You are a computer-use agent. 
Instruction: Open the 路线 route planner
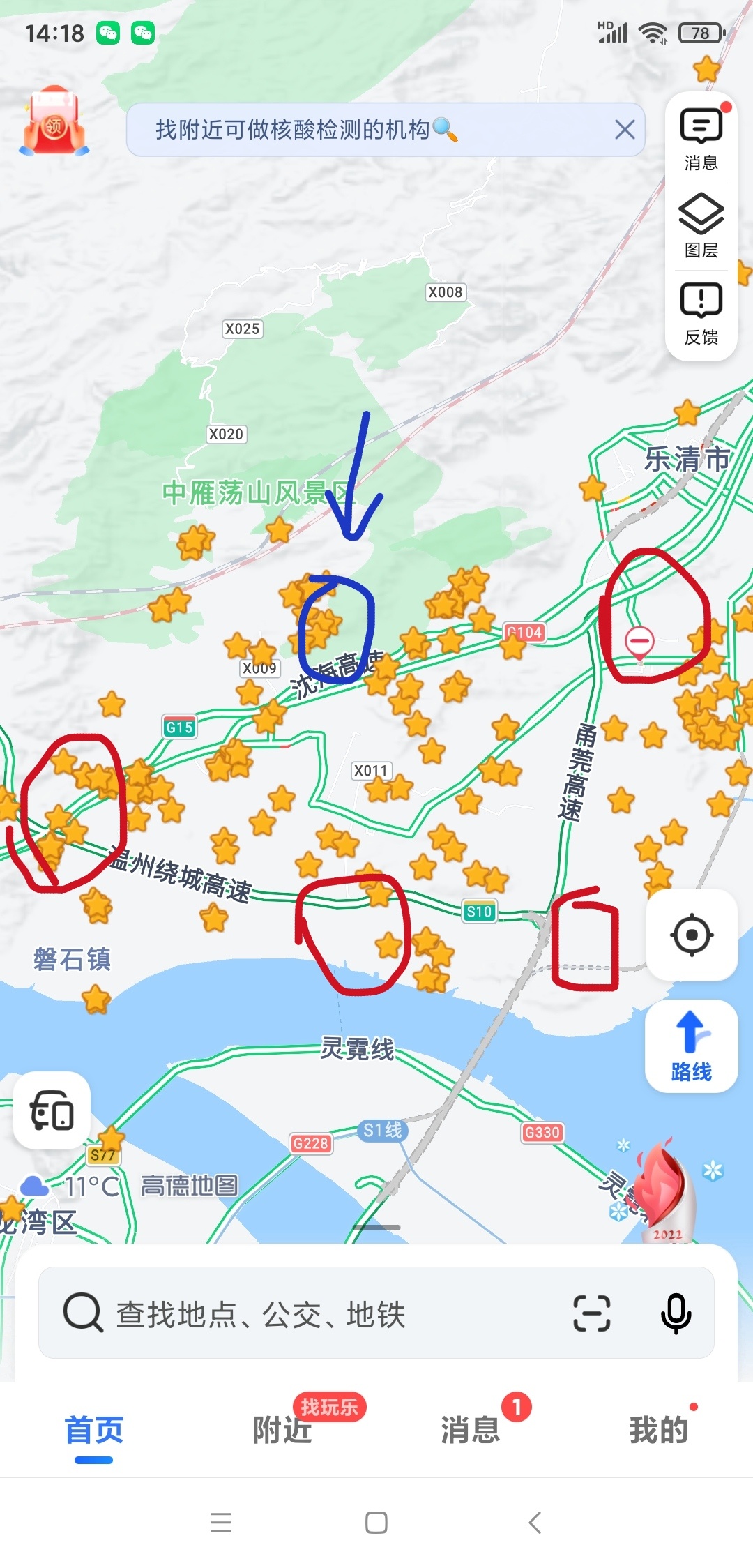click(x=692, y=1046)
